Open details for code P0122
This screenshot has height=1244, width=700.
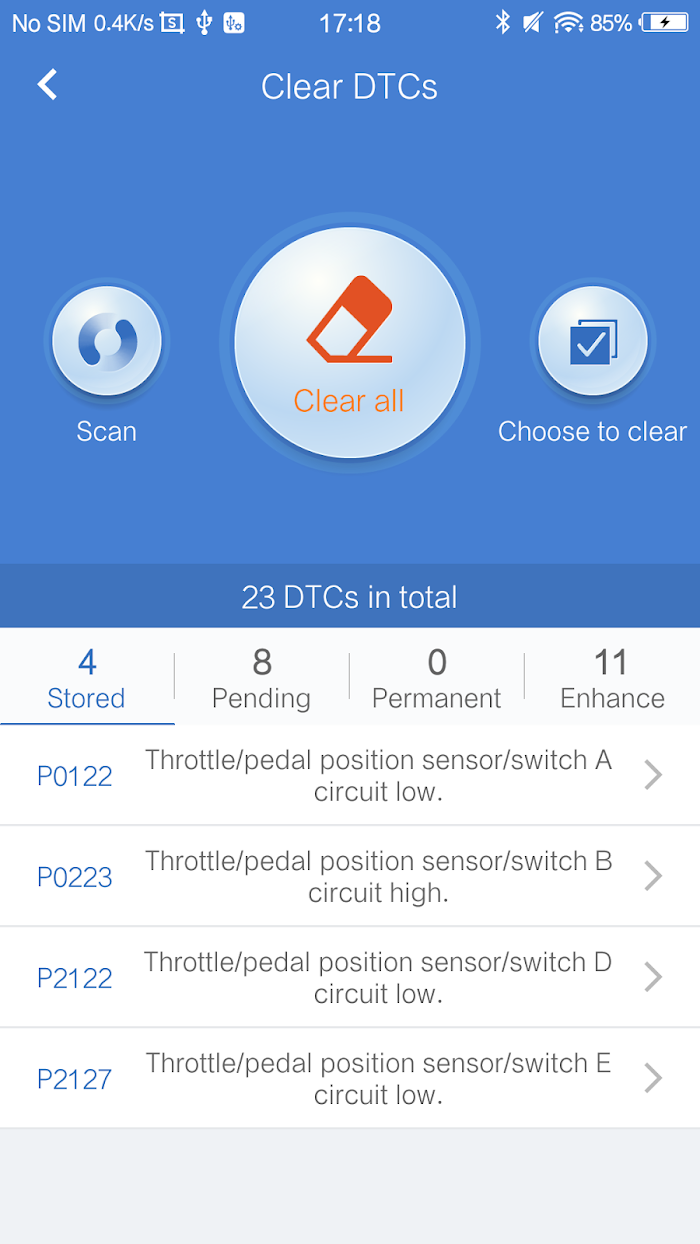coord(350,775)
